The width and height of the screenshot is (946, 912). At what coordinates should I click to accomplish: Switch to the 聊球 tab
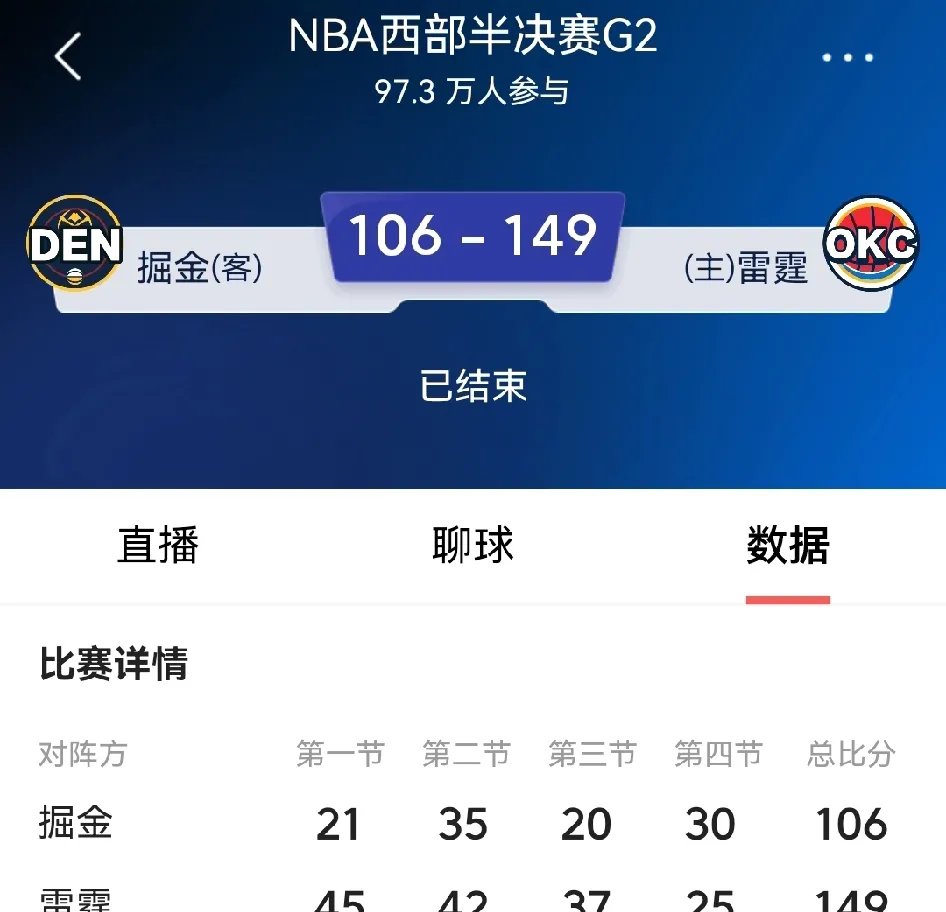click(473, 547)
